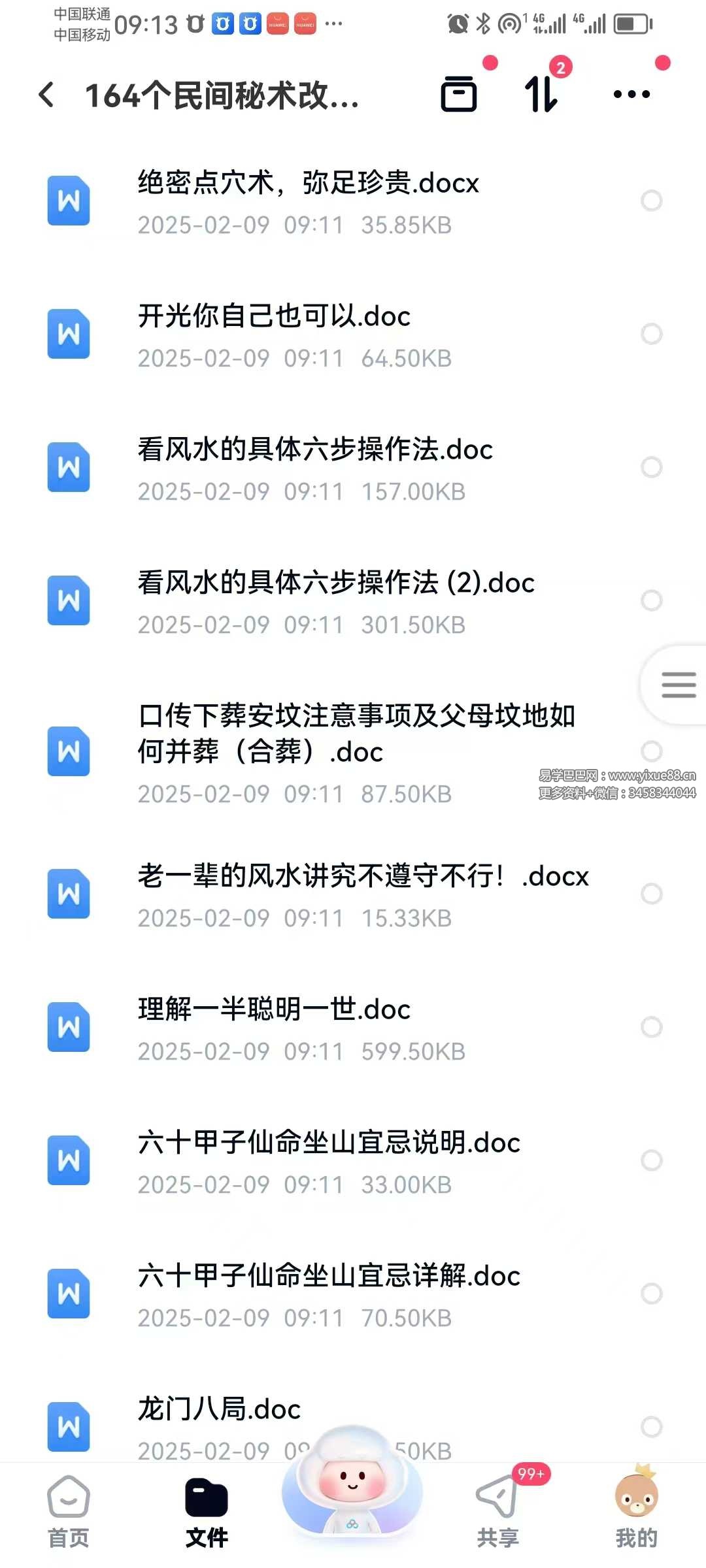Select checkbox for 看风水的具体六步操作法.doc
The image size is (706, 1568).
pos(652,467)
